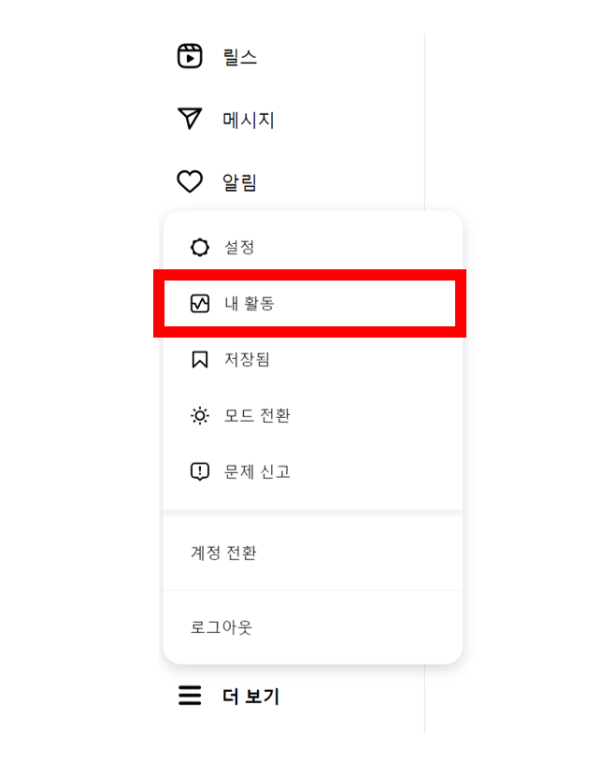The height and width of the screenshot is (763, 600).
Task: Open Reels (릴스) from the sidebar
Action: pyautogui.click(x=218, y=57)
